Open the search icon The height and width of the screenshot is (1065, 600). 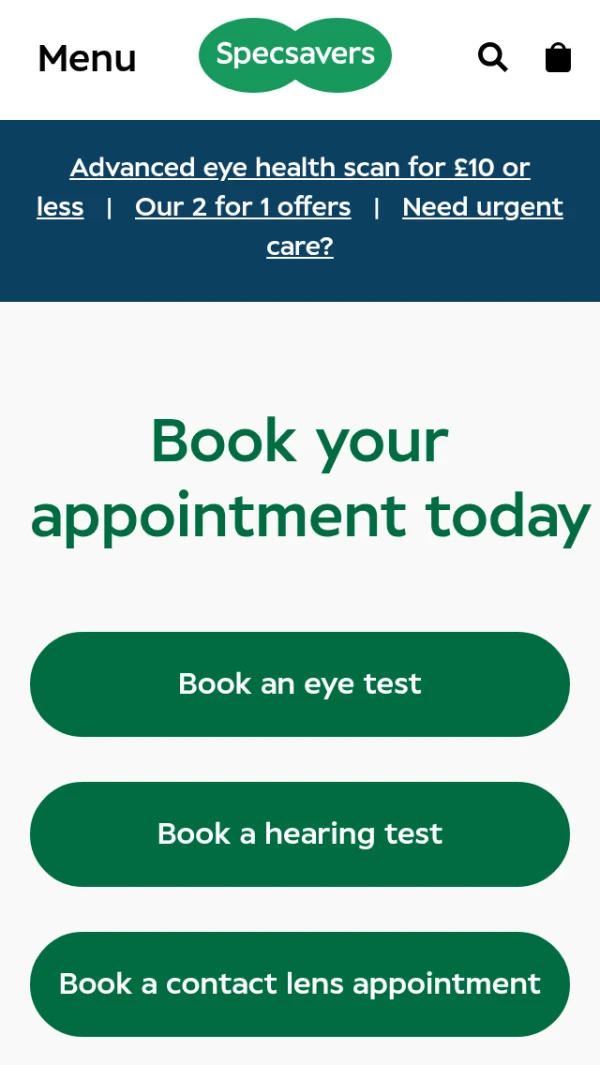pyautogui.click(x=492, y=57)
